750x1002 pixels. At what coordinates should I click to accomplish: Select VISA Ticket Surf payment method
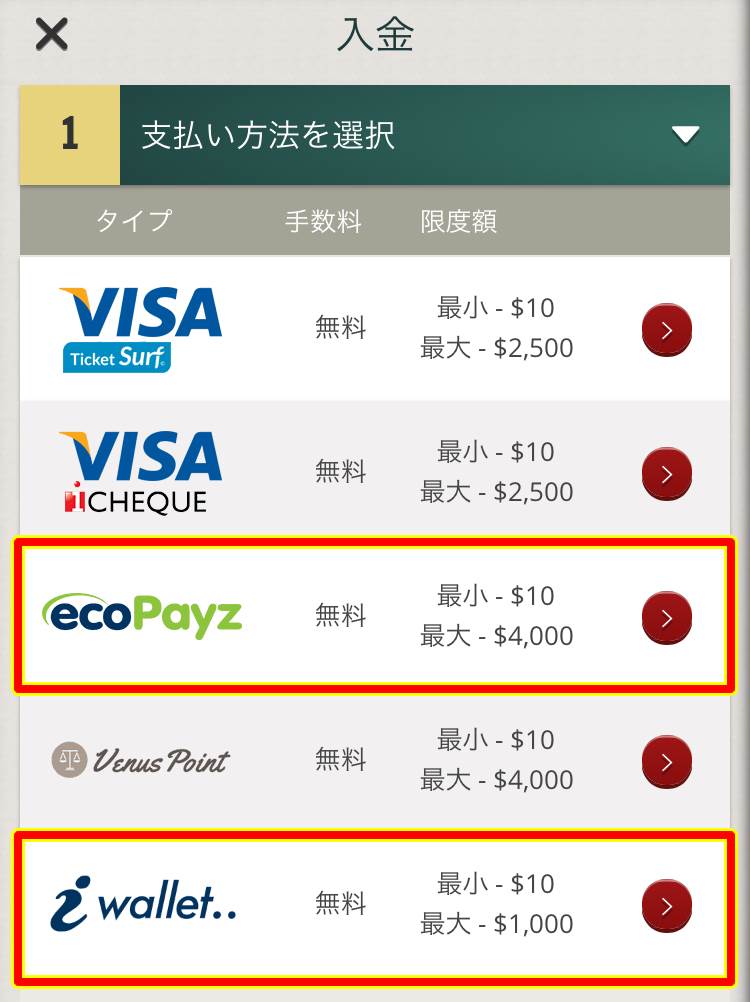(x=666, y=329)
